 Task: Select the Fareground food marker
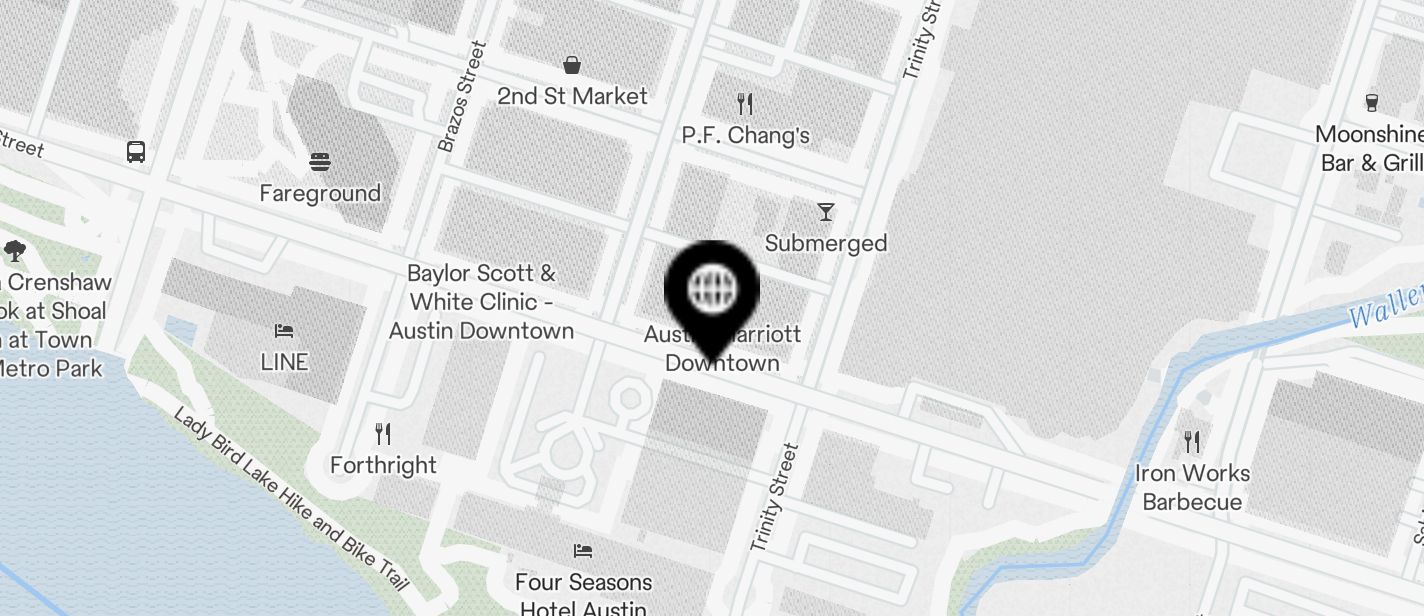[x=320, y=162]
